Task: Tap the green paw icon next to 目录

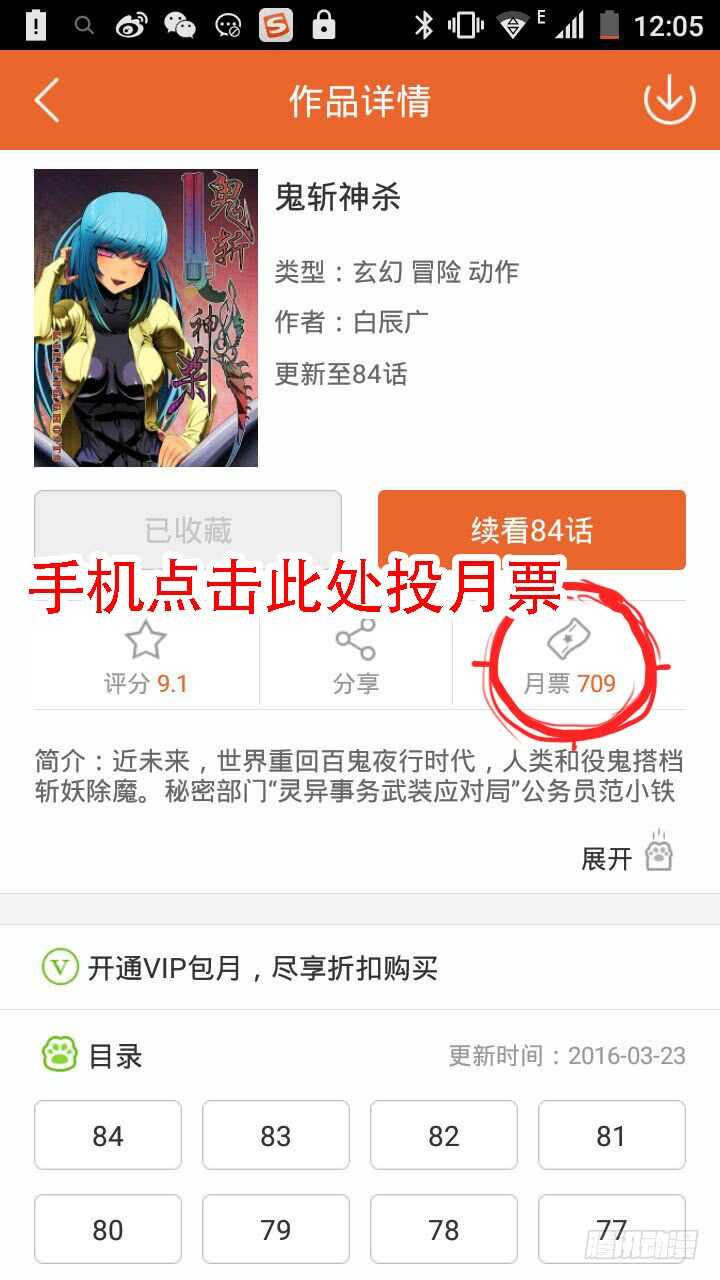Action: tap(62, 1055)
